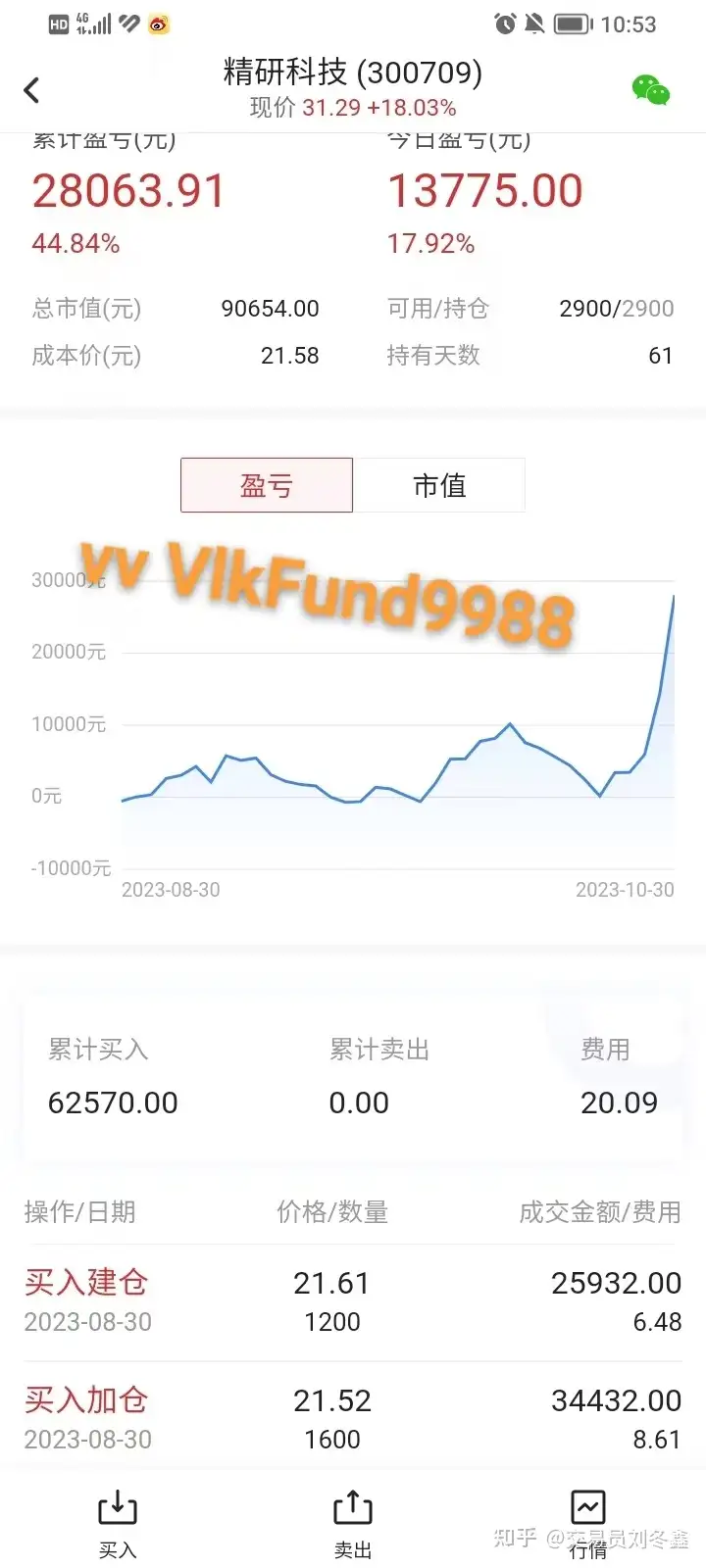
Task: Open the 买入加仓 transaction record
Action: coord(353,1419)
